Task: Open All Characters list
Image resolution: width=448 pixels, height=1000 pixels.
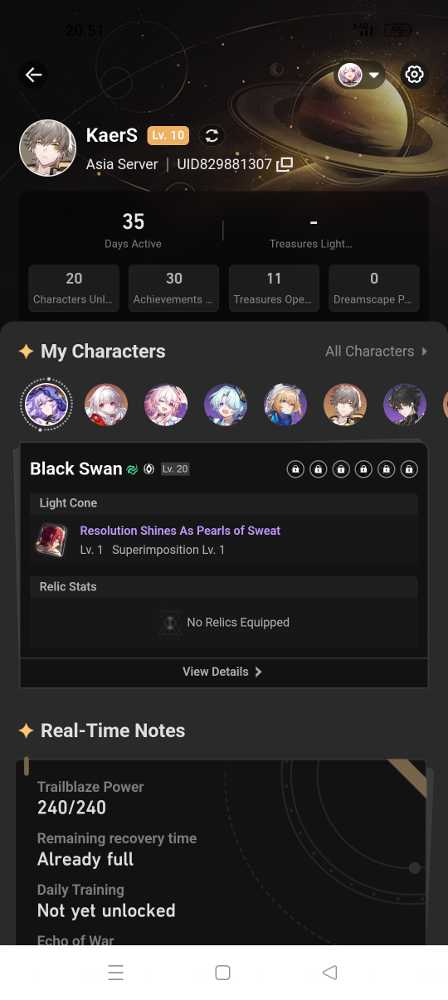Action: coord(377,351)
